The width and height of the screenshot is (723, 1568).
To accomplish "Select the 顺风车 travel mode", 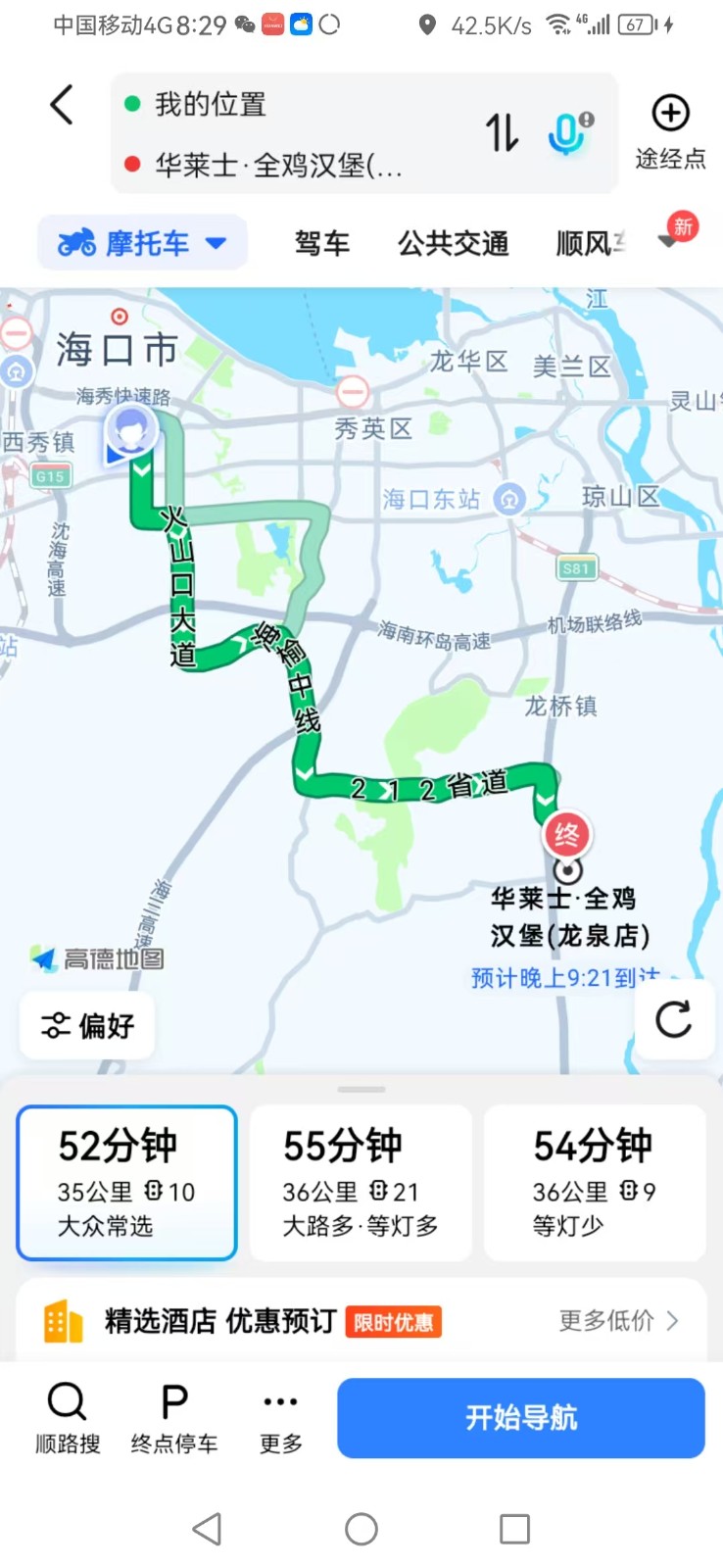I will click(590, 243).
